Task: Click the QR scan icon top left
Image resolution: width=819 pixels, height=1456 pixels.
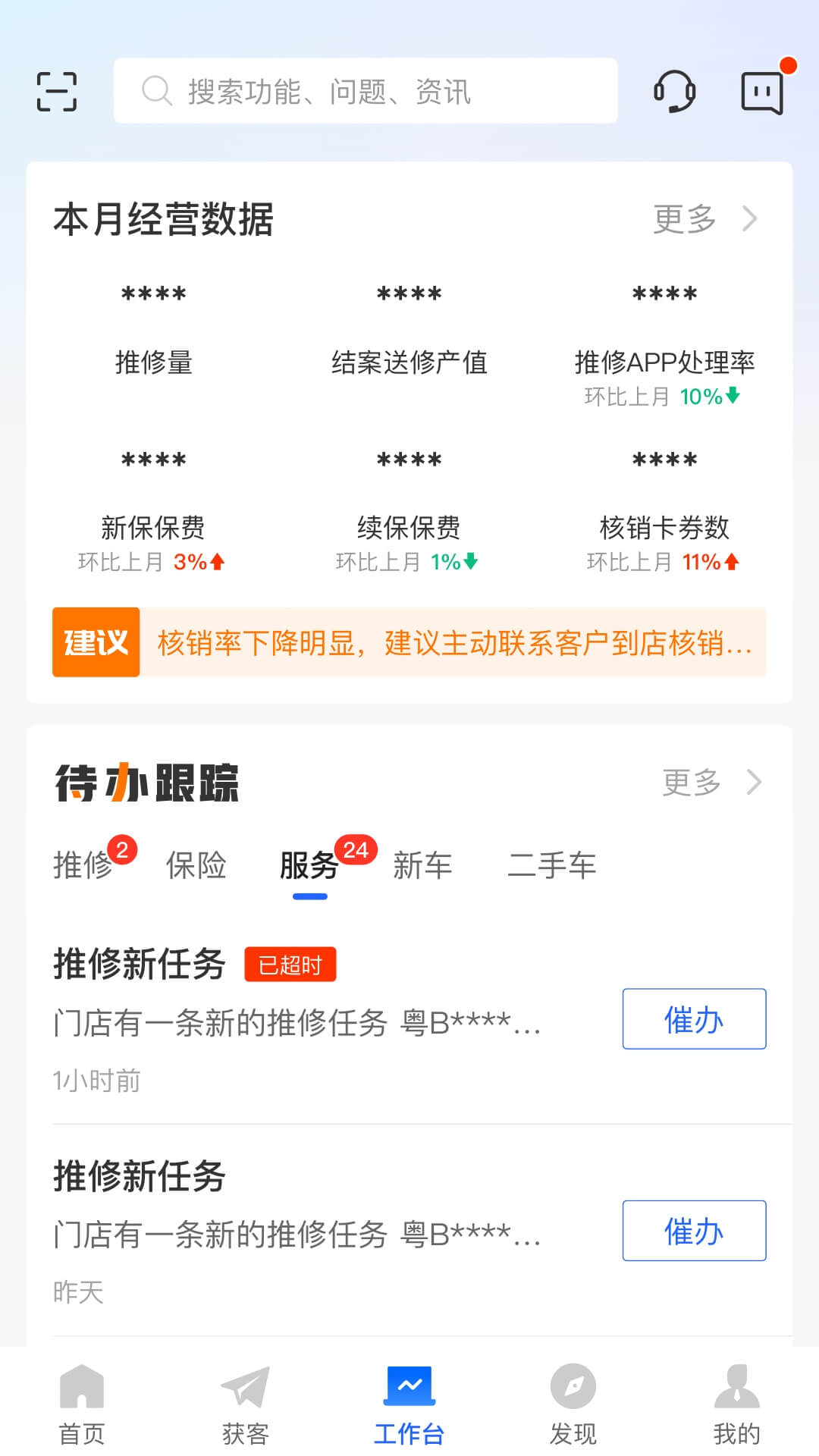Action: pyautogui.click(x=55, y=91)
